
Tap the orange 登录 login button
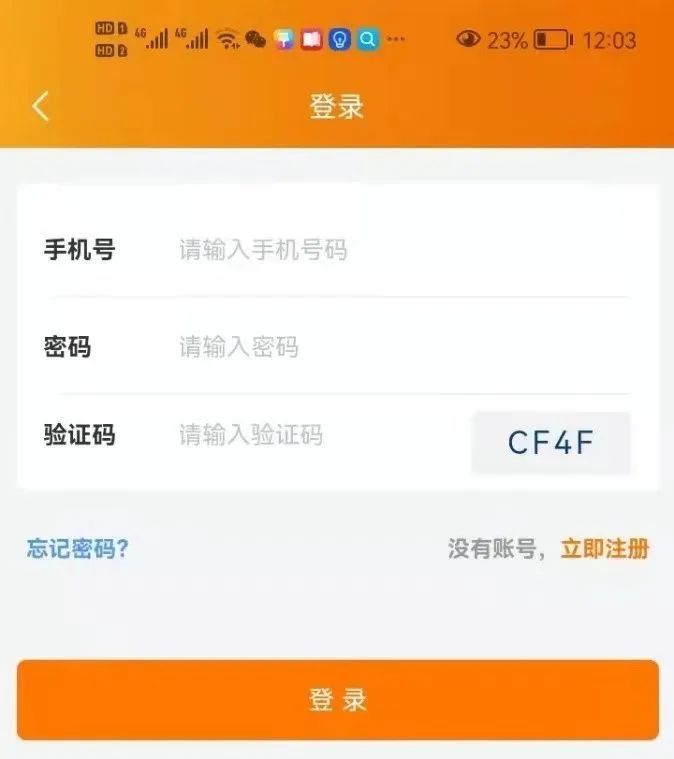(x=337, y=700)
